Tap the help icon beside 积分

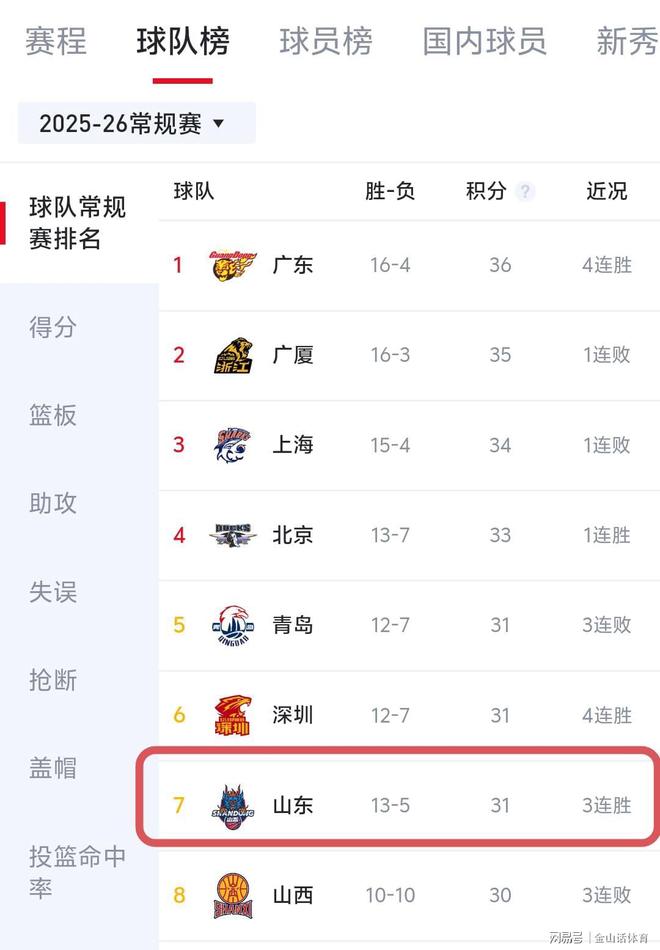point(526,192)
